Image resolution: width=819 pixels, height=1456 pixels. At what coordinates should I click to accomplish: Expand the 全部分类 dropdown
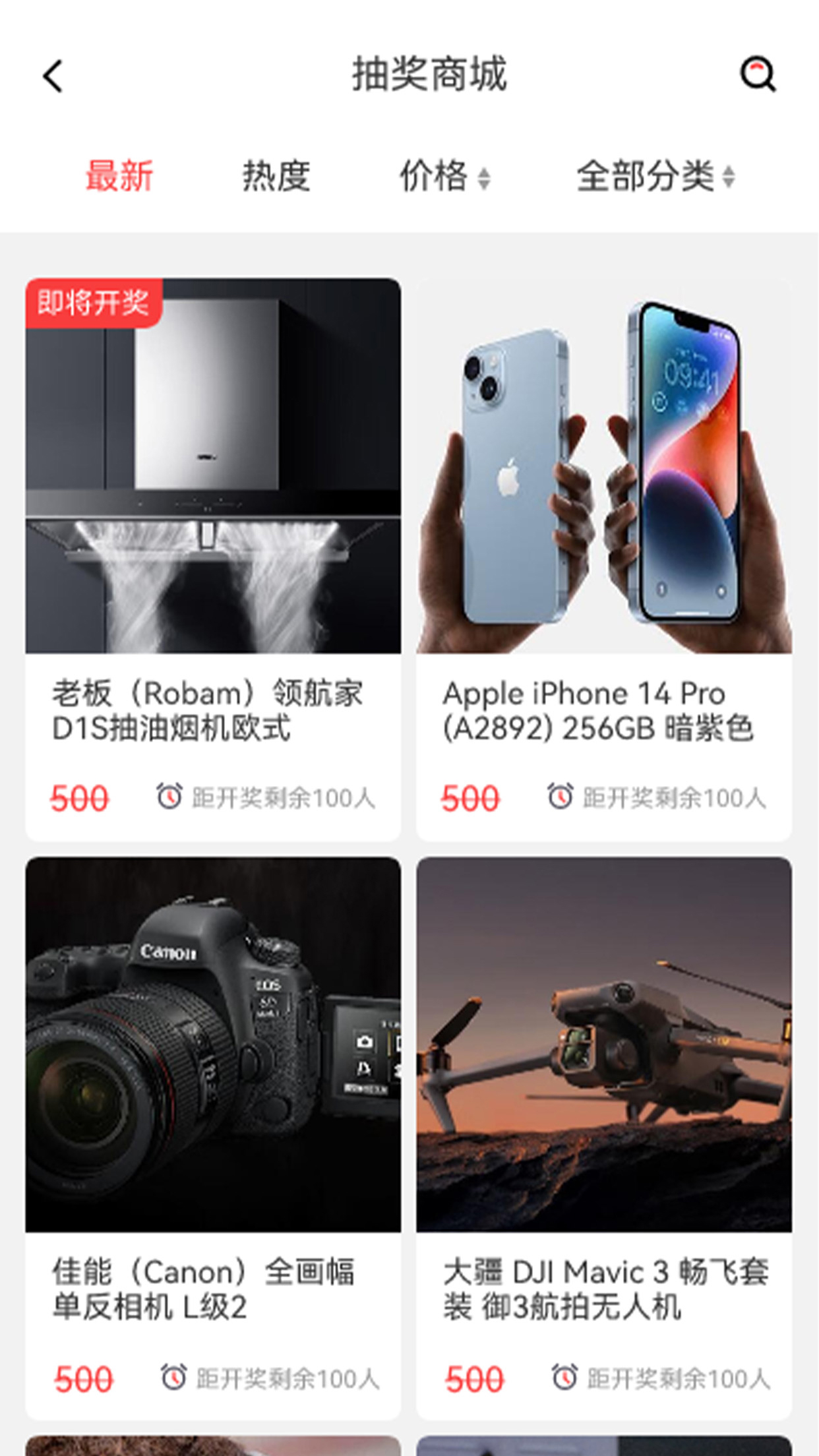click(x=655, y=176)
